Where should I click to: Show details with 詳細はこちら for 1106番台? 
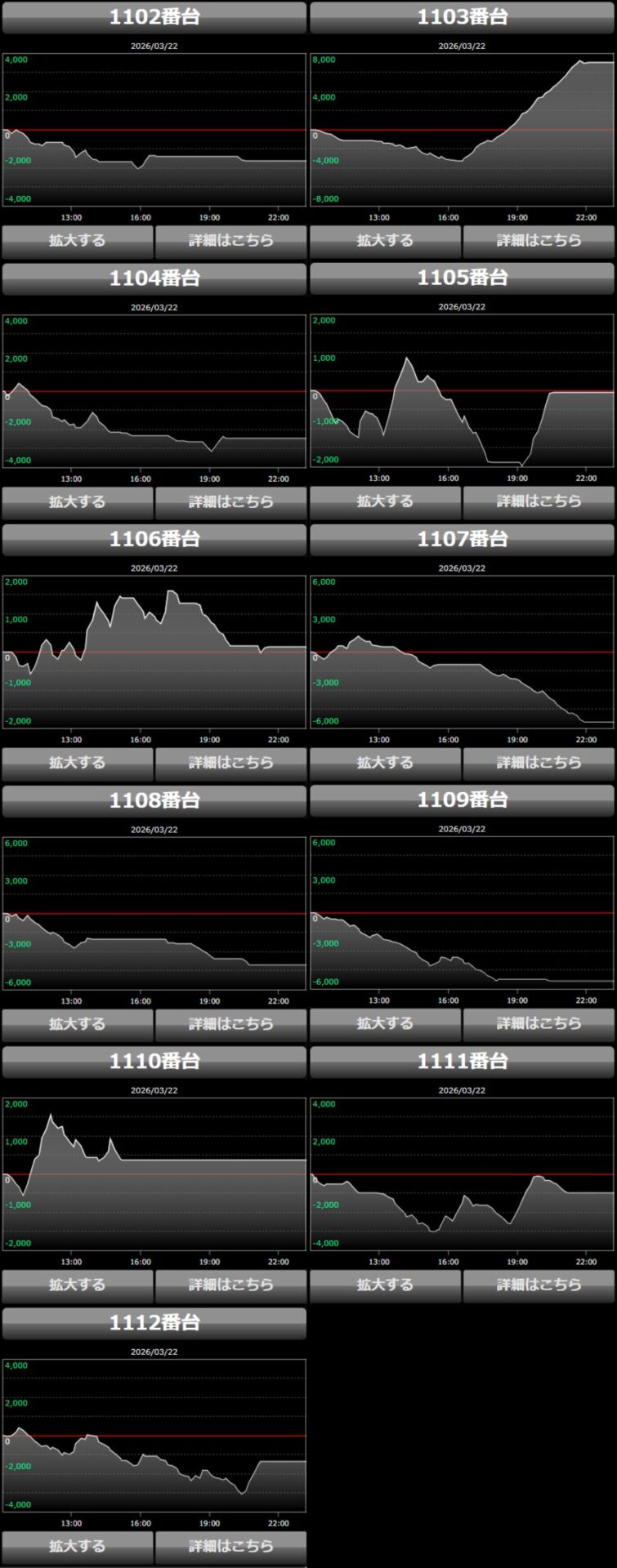[x=231, y=763]
